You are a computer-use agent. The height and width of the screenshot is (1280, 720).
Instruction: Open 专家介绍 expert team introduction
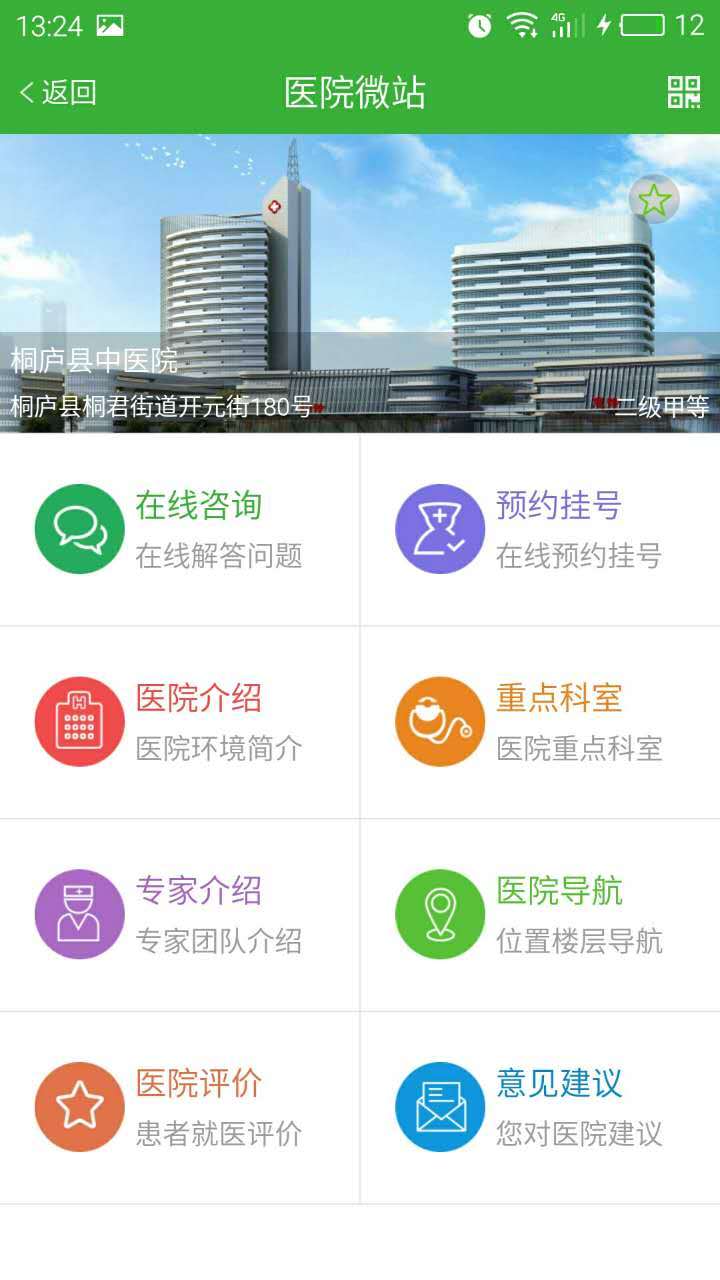pyautogui.click(x=180, y=914)
